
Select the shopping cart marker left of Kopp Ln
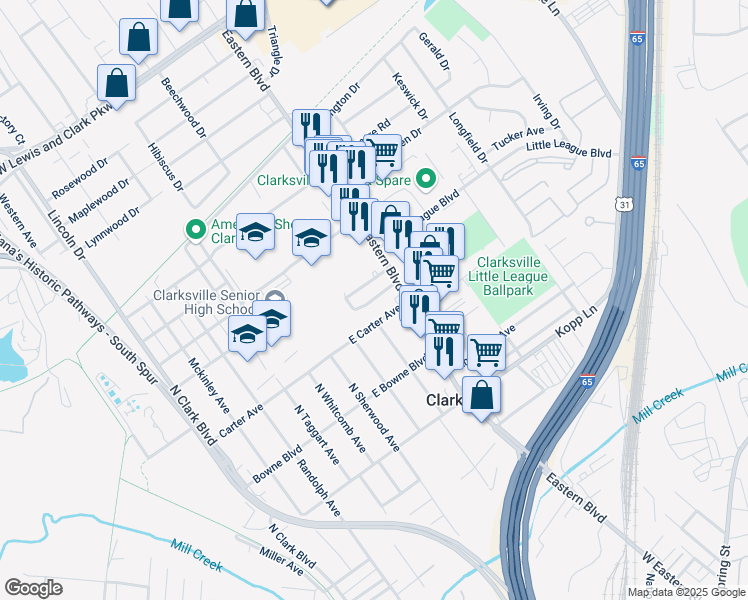[x=487, y=354]
